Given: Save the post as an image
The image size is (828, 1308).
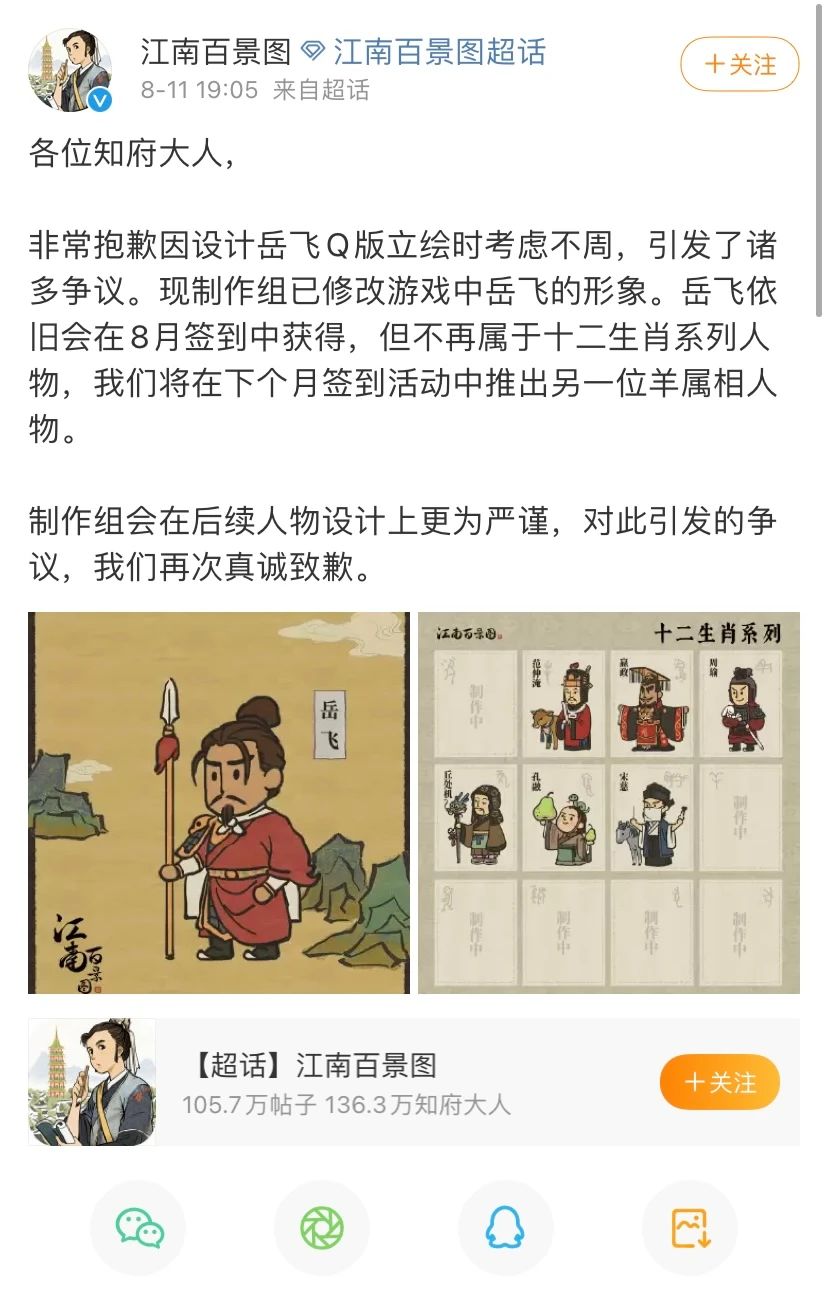Looking at the screenshot, I should [x=689, y=1228].
